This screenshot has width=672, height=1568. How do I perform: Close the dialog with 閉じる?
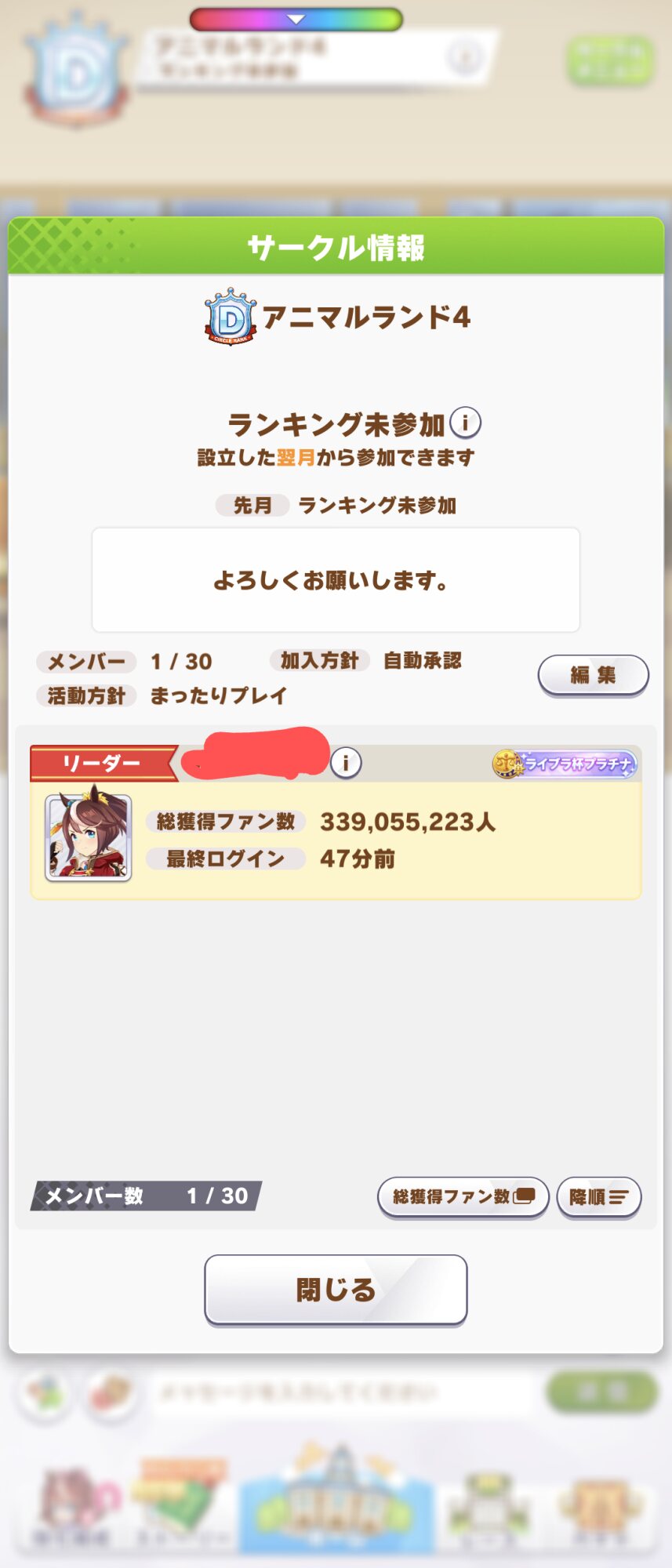pos(336,1289)
